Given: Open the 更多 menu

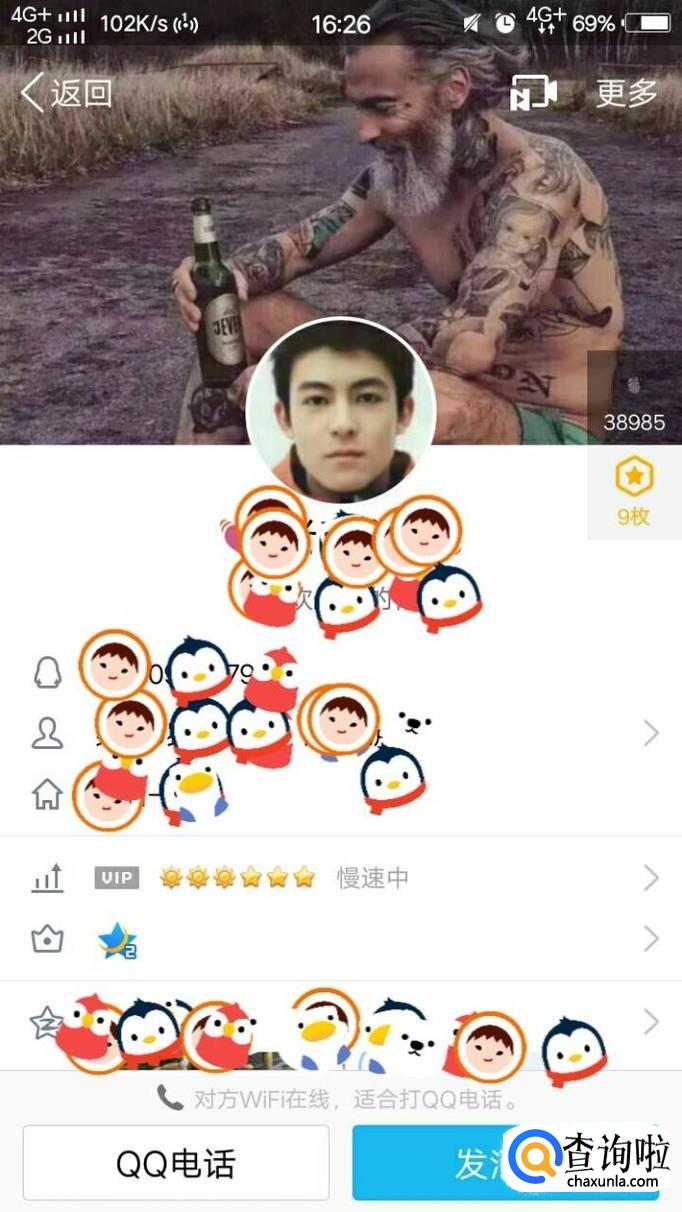Looking at the screenshot, I should (627, 93).
